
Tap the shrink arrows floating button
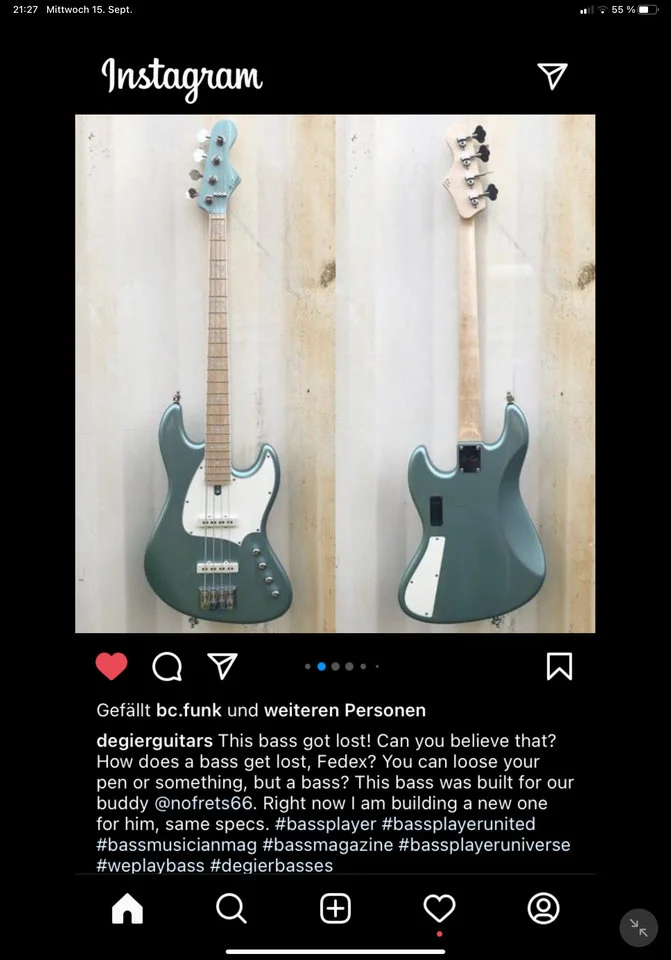pos(638,927)
